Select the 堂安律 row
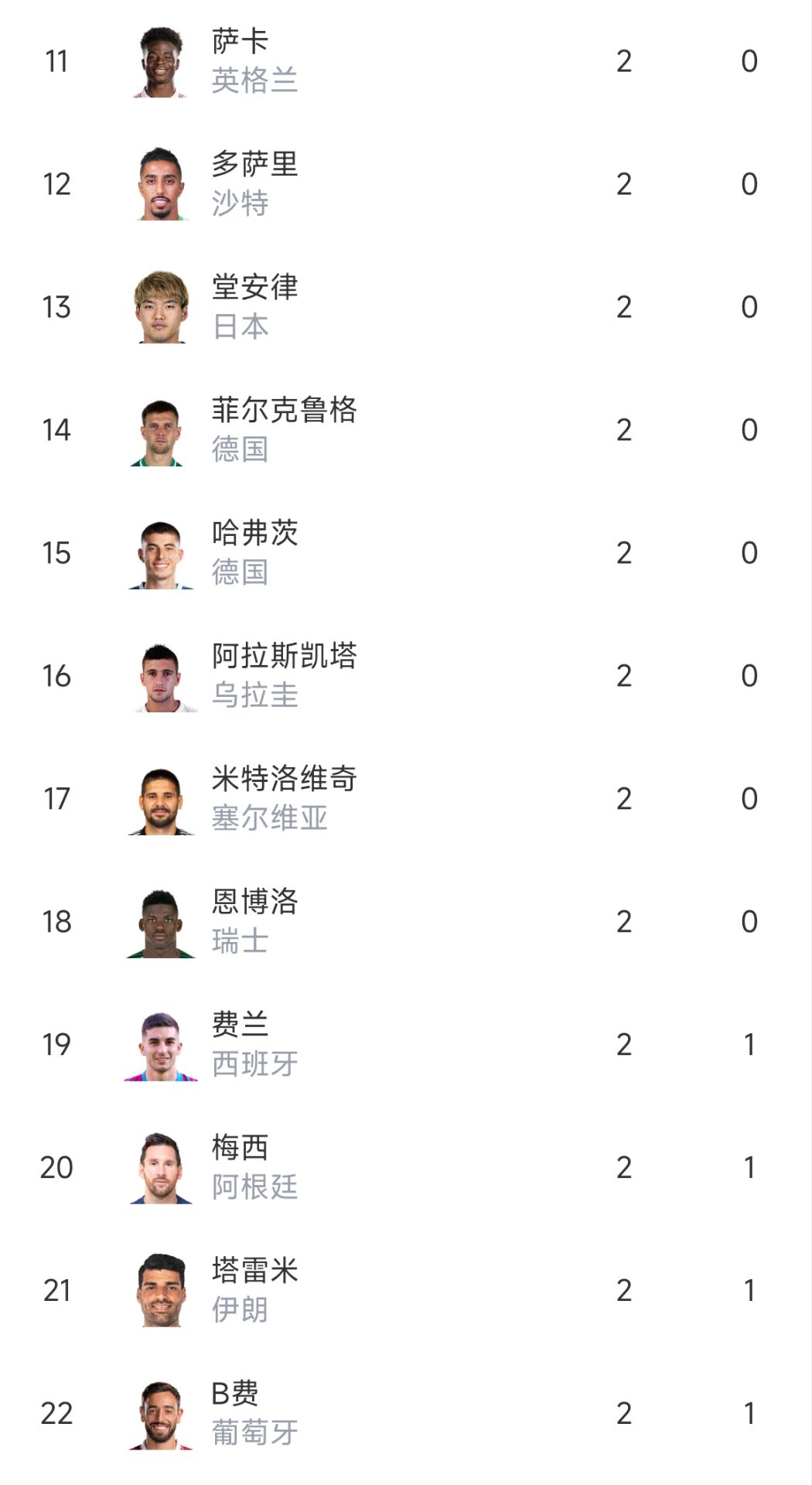 405,307
